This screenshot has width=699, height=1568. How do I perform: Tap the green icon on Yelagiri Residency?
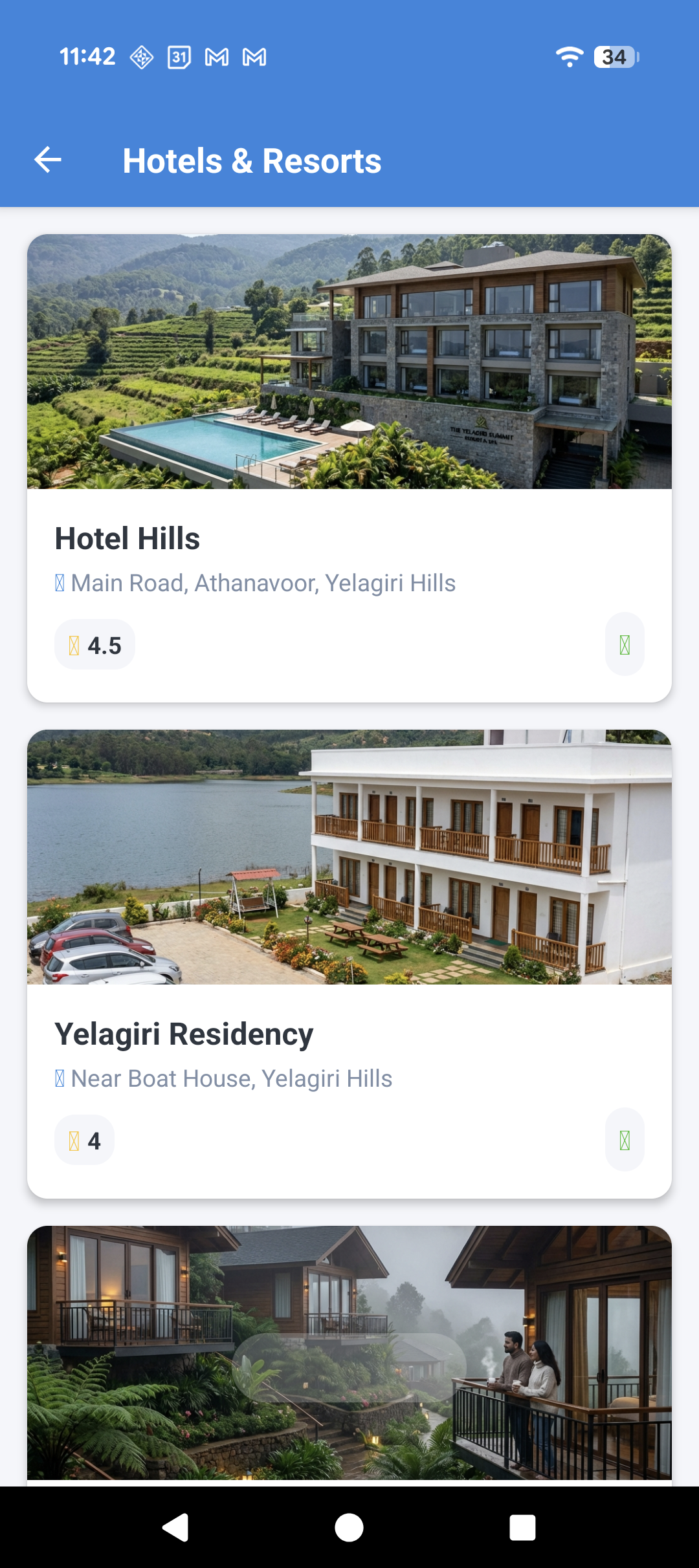(625, 1140)
